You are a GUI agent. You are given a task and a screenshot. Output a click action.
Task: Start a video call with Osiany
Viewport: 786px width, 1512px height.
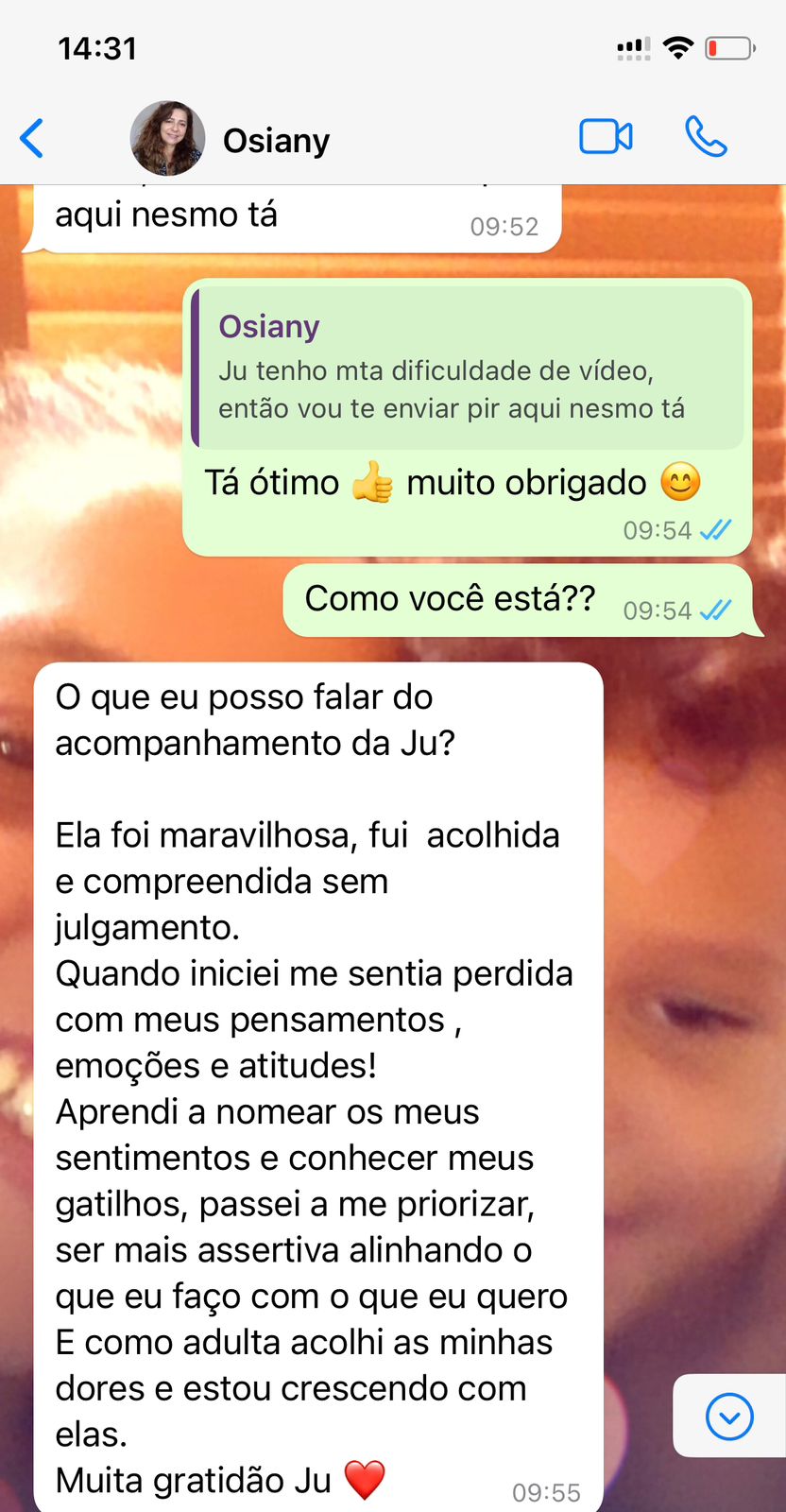coord(606,137)
